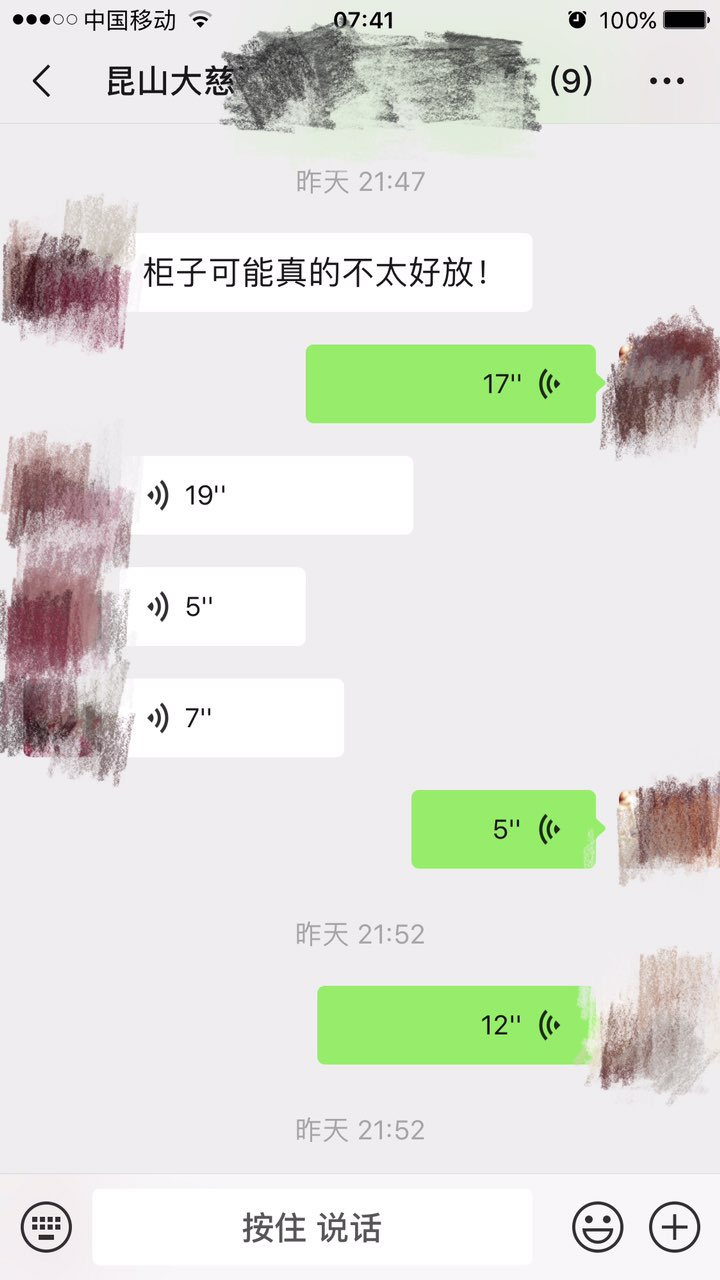Tap the 按住 说话 hold-to-talk button
The image size is (720, 1280).
(x=312, y=1227)
